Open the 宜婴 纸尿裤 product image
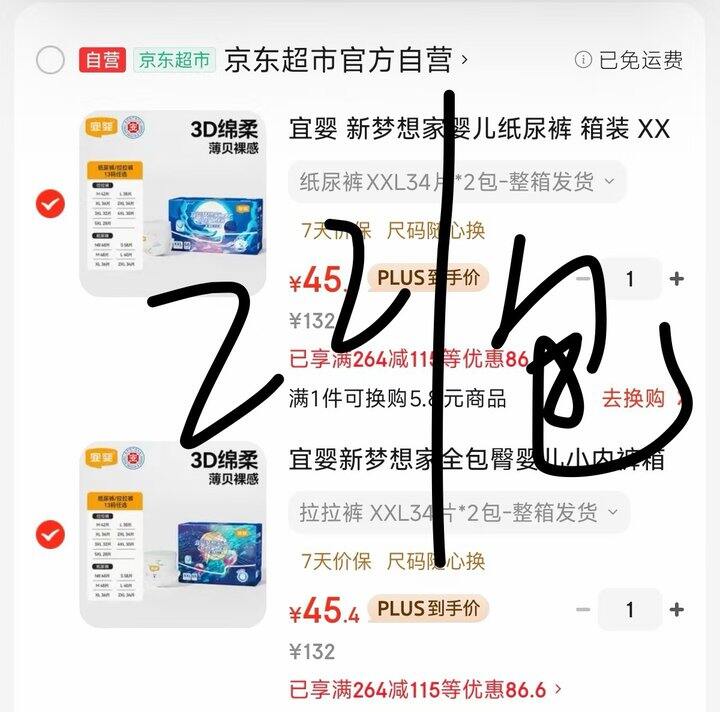Screen dimensions: 720x712 coord(173,203)
